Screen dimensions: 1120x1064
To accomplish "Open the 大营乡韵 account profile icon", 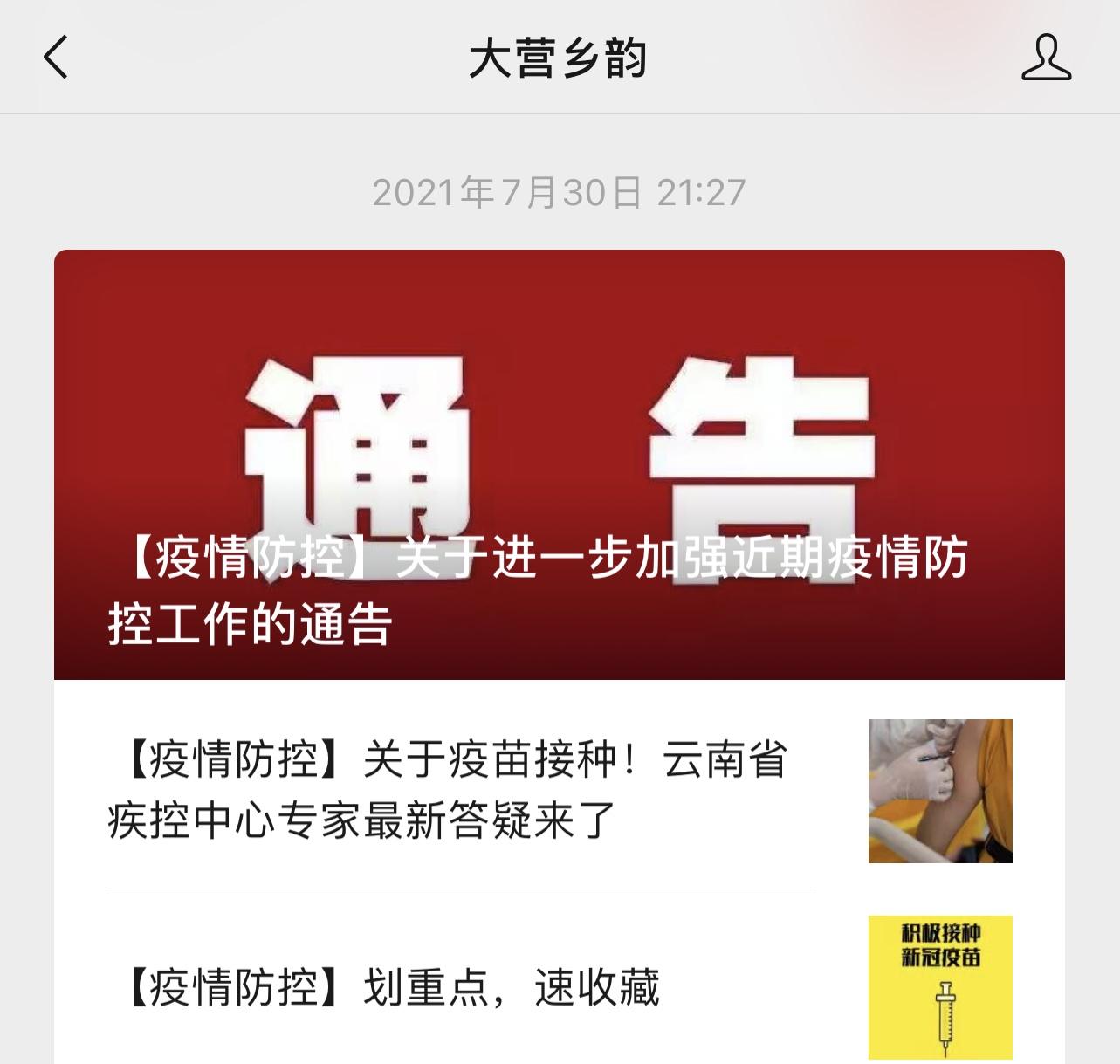I will click(x=1046, y=58).
